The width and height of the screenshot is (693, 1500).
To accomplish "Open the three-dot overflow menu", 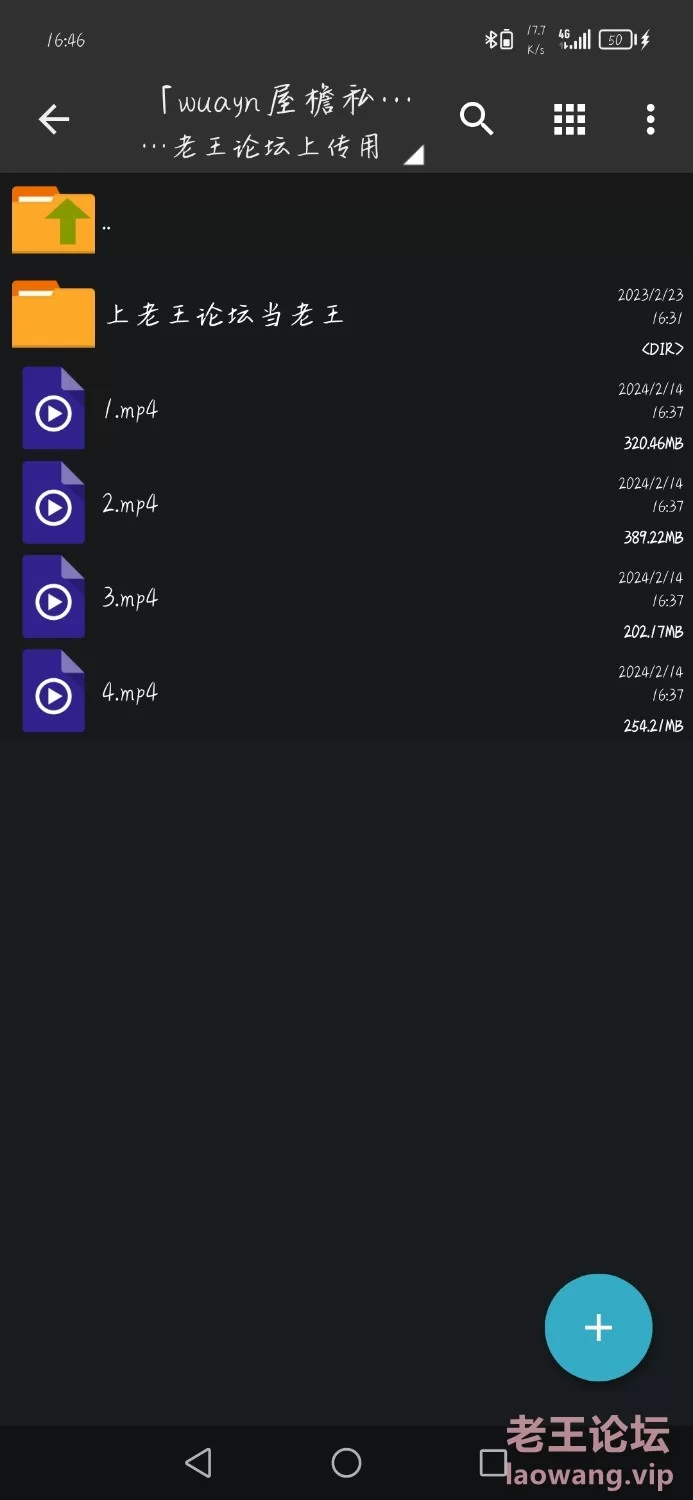I will 650,120.
